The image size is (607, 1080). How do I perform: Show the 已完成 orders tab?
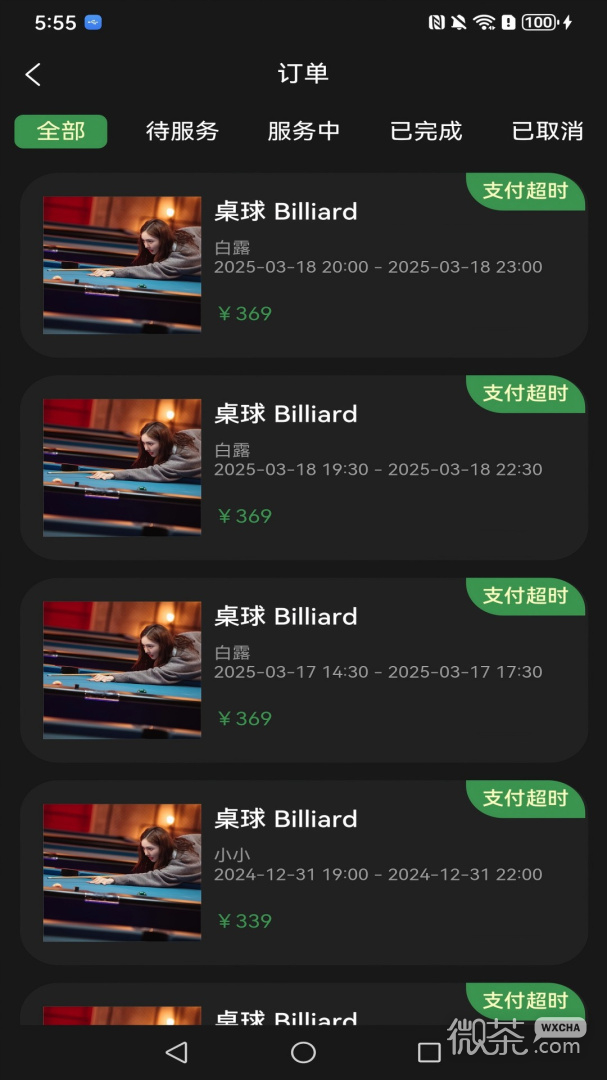(x=426, y=131)
